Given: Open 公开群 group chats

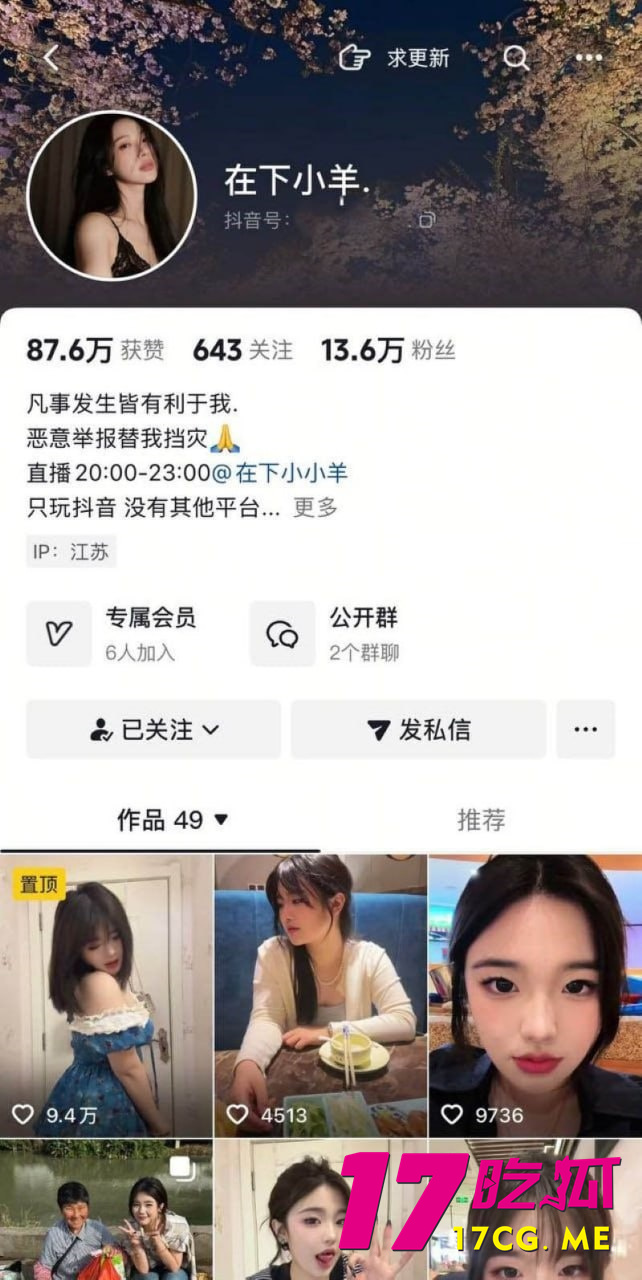Looking at the screenshot, I should 335,633.
